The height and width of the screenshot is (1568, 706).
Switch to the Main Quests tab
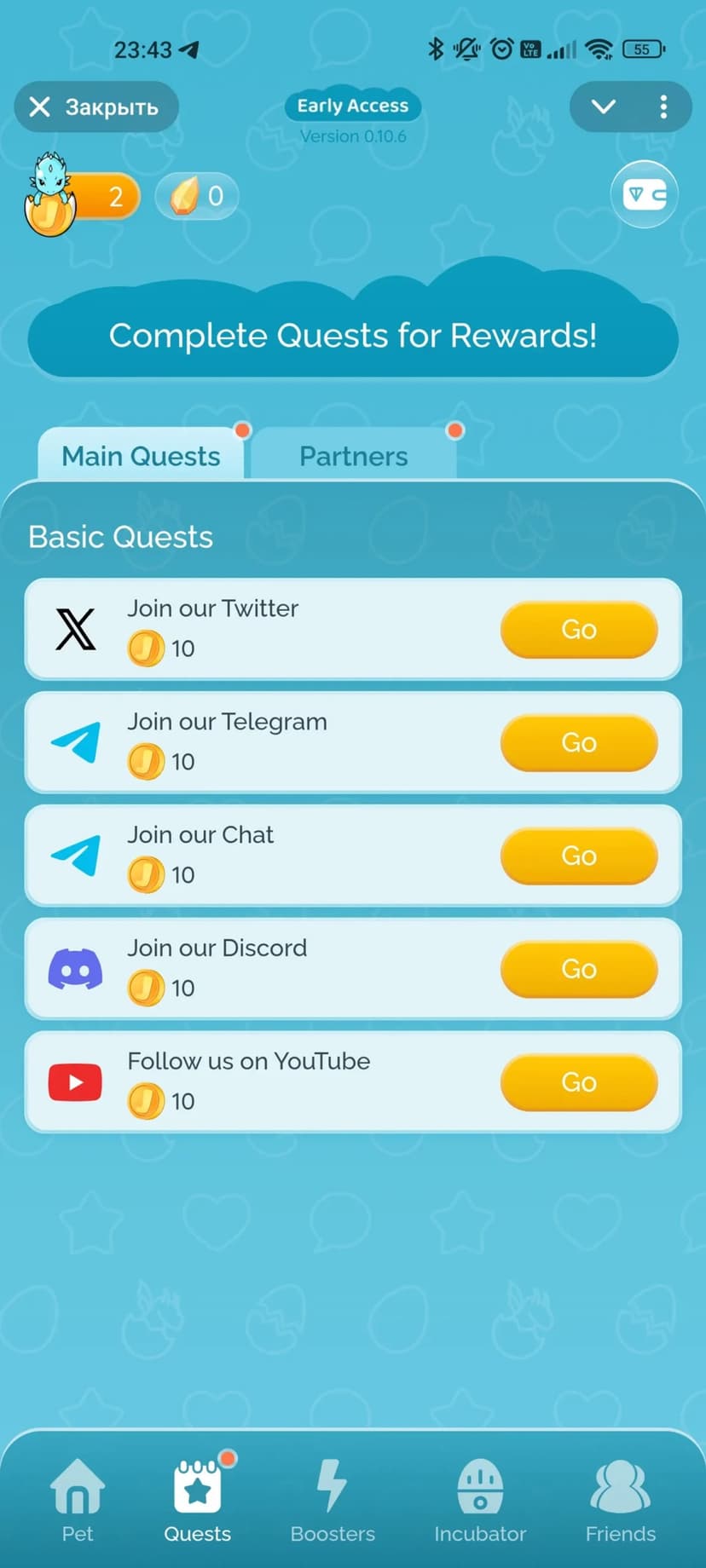[142, 456]
